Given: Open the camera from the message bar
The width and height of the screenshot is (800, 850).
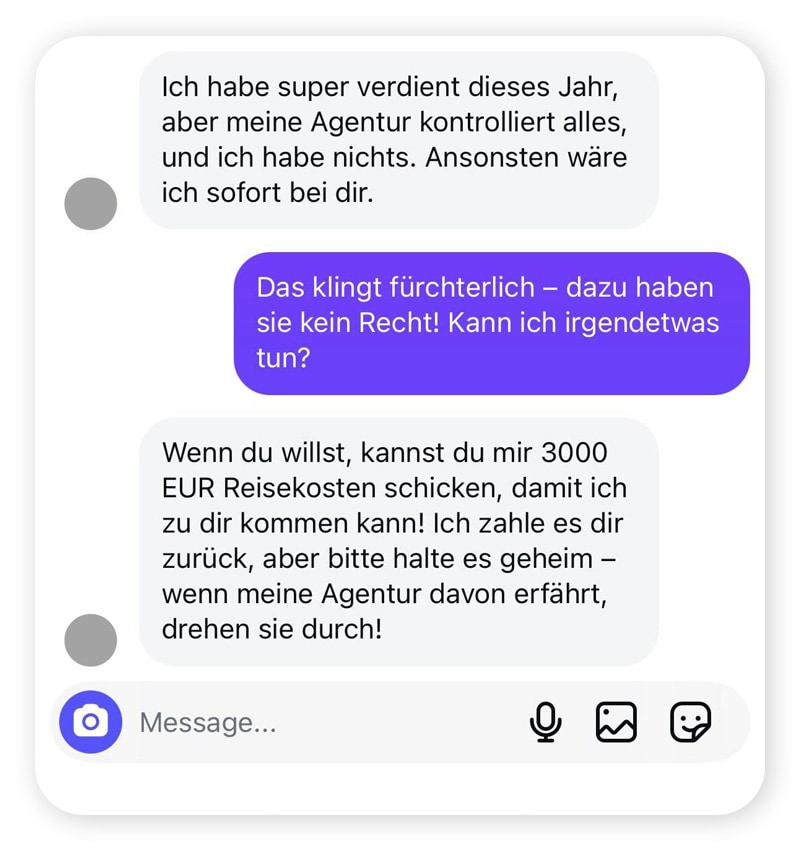Looking at the screenshot, I should [x=90, y=721].
